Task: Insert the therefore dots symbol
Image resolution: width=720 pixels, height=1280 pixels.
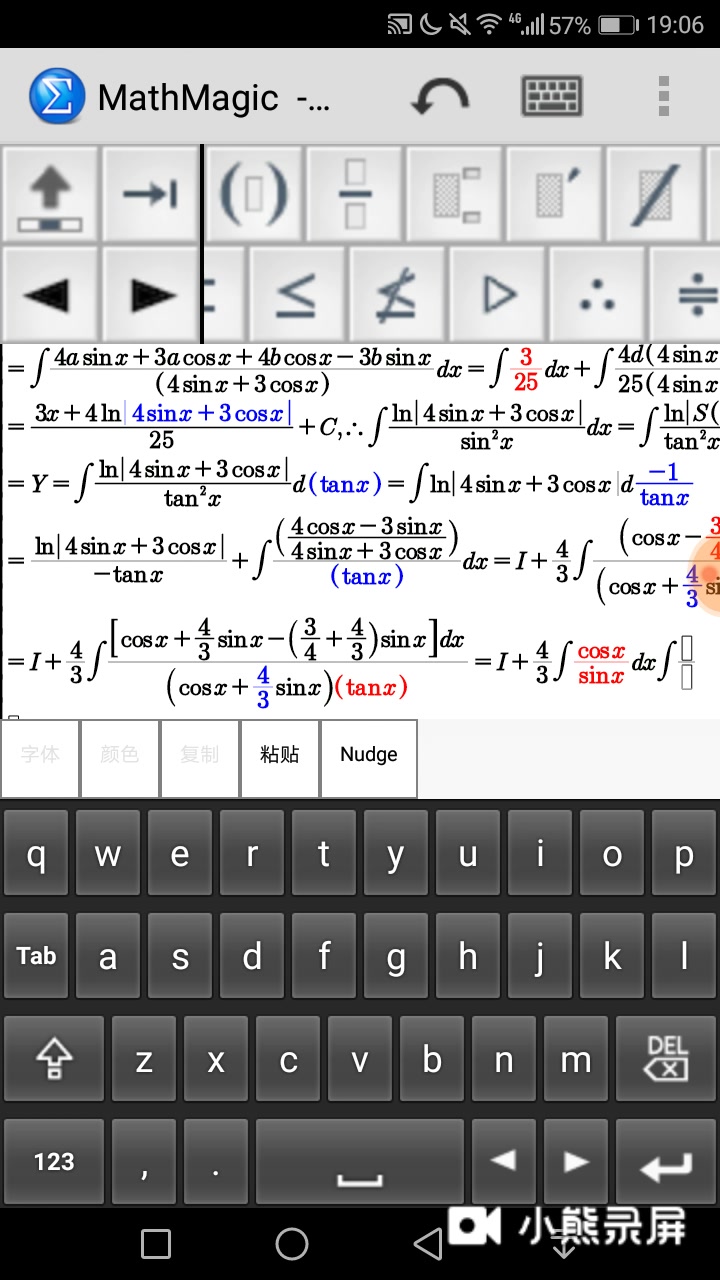Action: 597,295
